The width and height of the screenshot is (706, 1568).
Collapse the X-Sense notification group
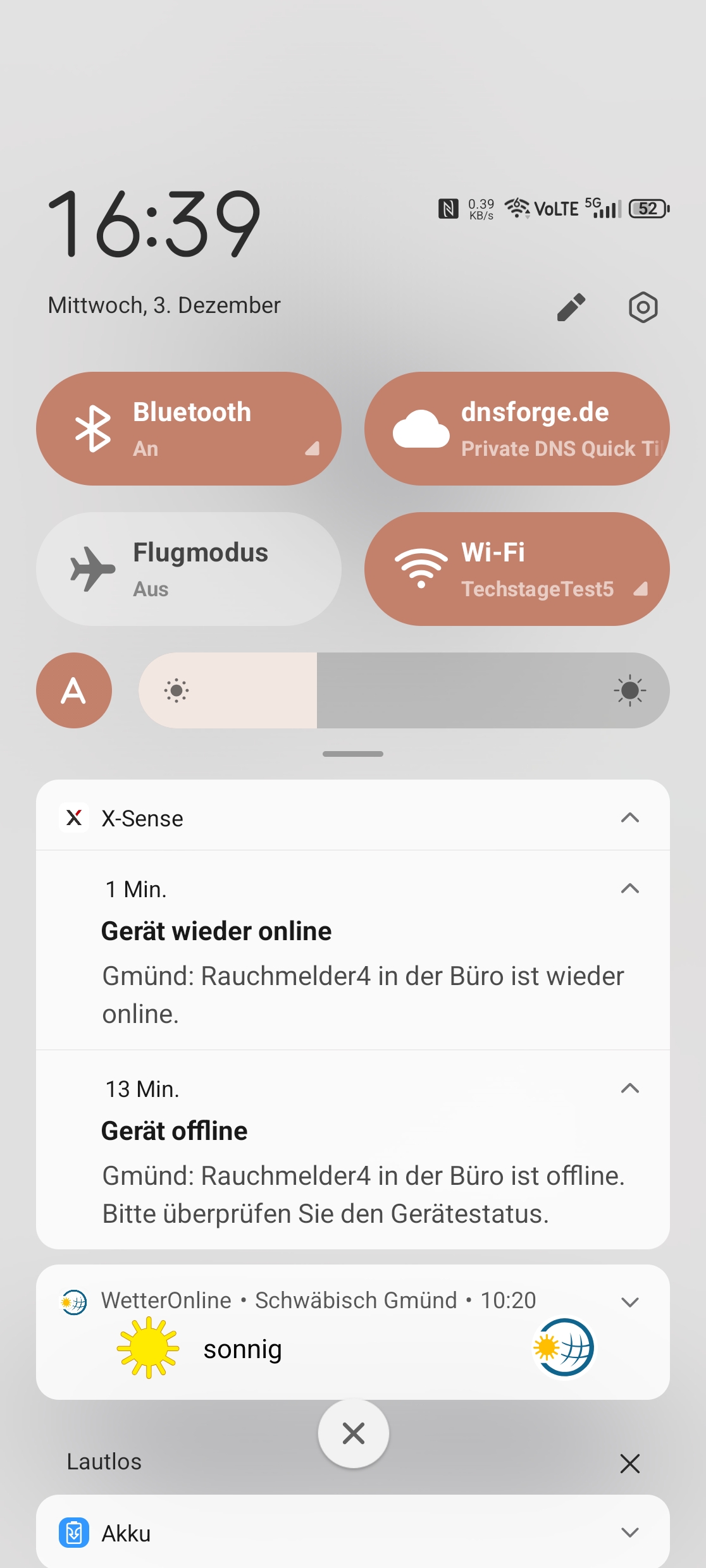(629, 818)
